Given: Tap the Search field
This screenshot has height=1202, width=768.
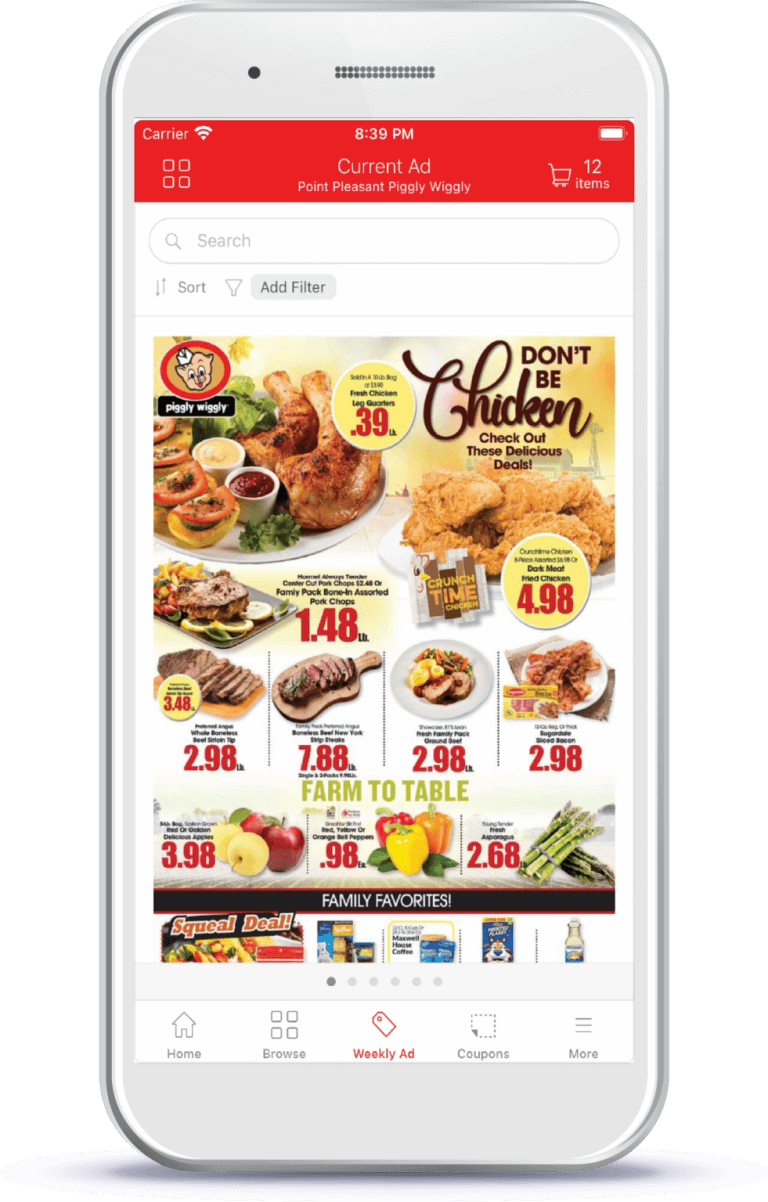Looking at the screenshot, I should click(x=384, y=241).
